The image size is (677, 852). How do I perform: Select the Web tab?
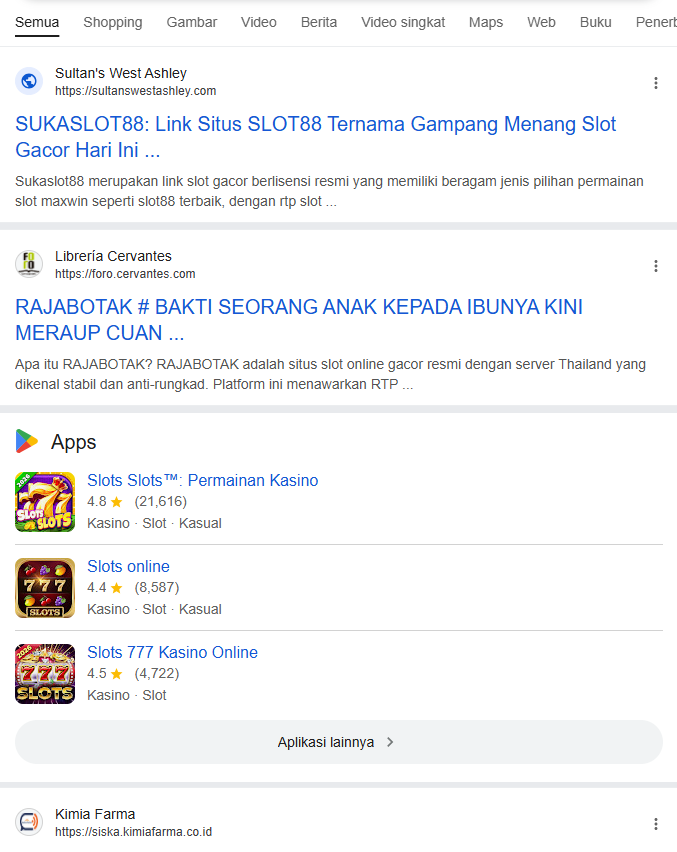point(541,22)
